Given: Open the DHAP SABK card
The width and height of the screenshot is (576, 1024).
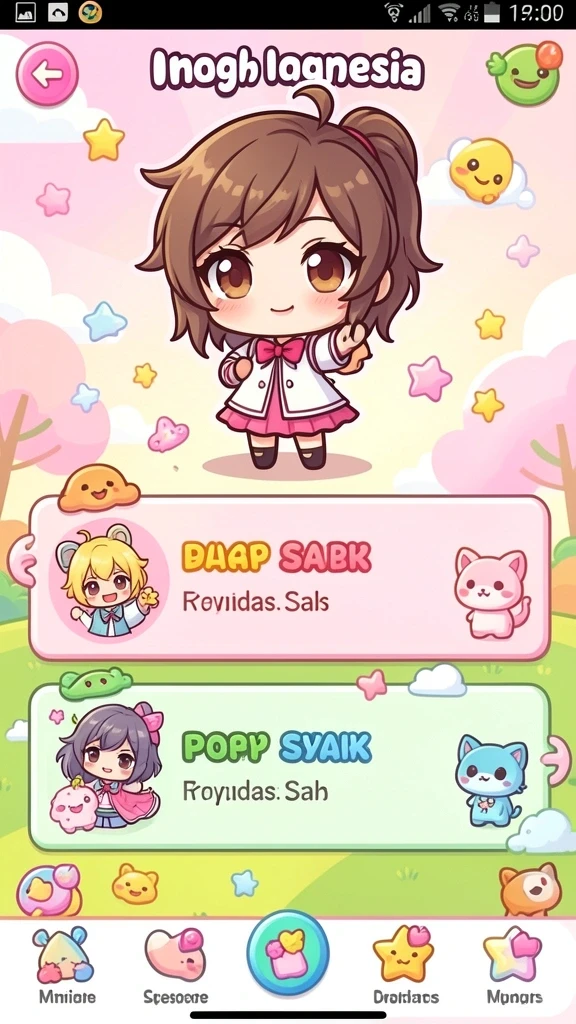Looking at the screenshot, I should pyautogui.click(x=289, y=577).
